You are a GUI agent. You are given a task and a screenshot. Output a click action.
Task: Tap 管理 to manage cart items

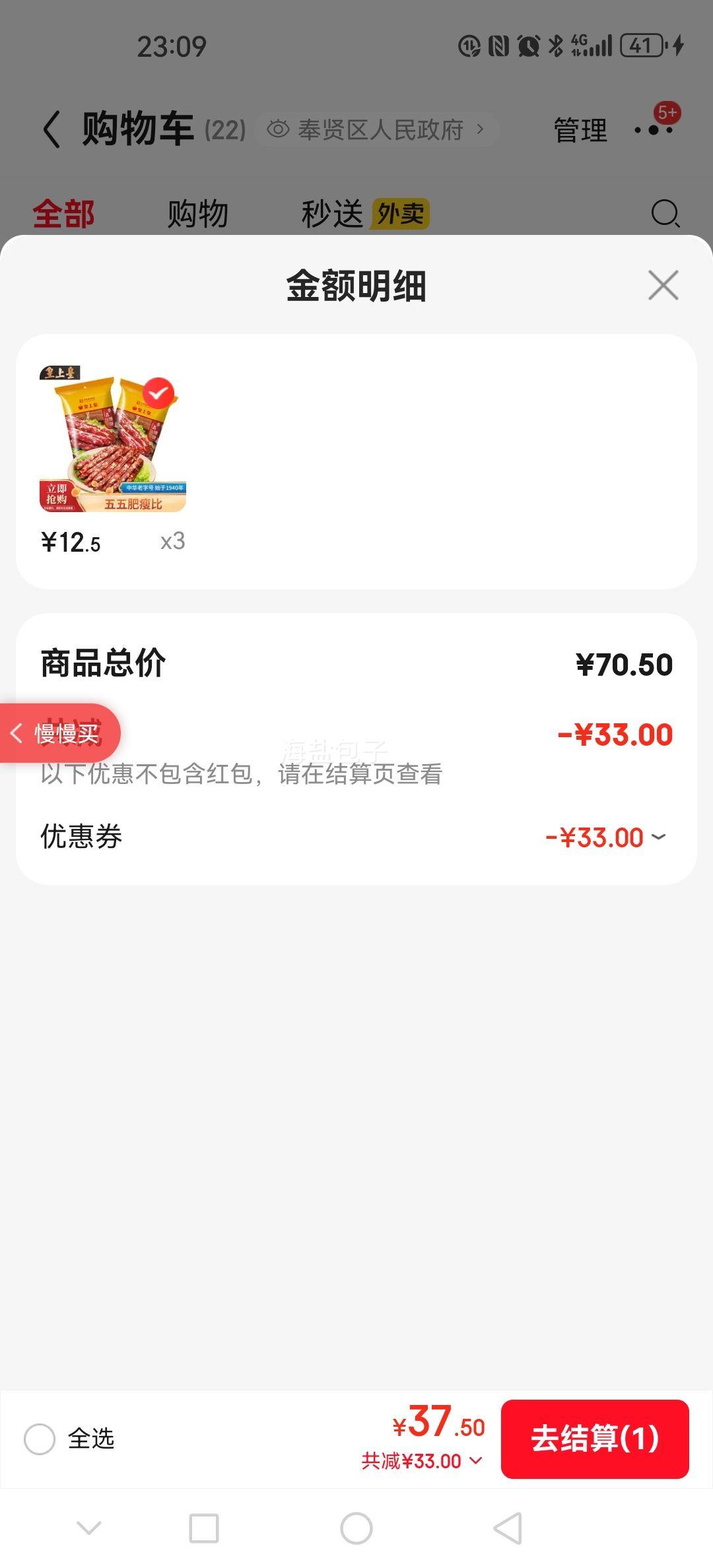(580, 129)
